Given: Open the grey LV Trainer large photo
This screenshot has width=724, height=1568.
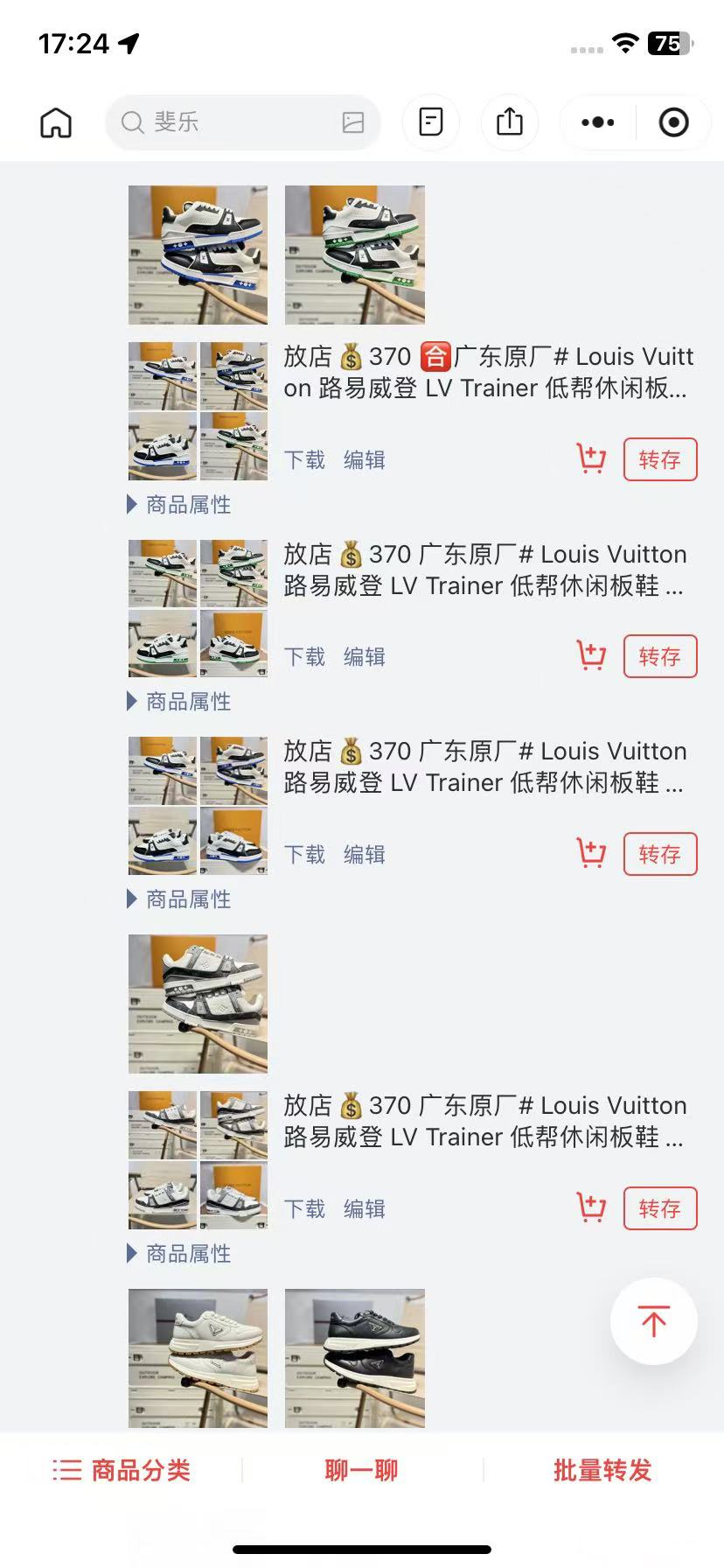Looking at the screenshot, I should point(198,1004).
